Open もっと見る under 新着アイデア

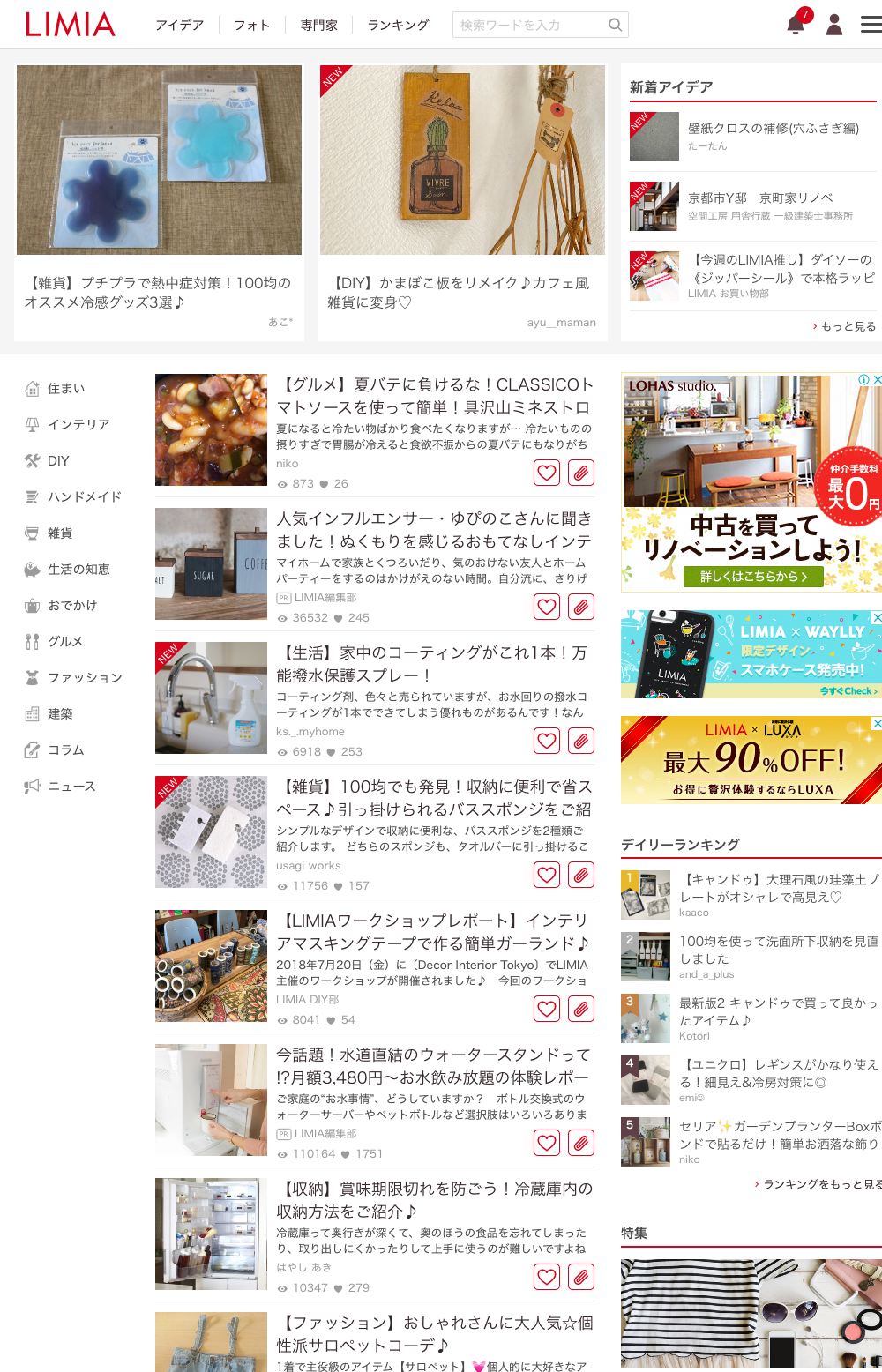coord(846,326)
